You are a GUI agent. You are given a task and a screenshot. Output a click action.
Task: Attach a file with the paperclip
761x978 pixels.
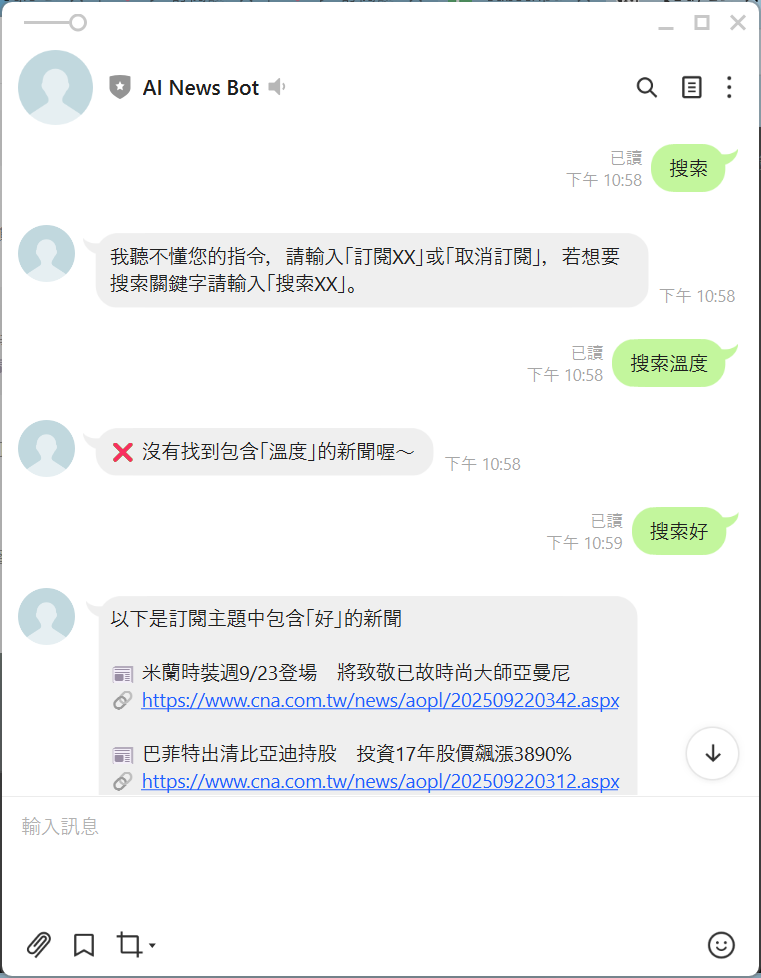pos(38,944)
